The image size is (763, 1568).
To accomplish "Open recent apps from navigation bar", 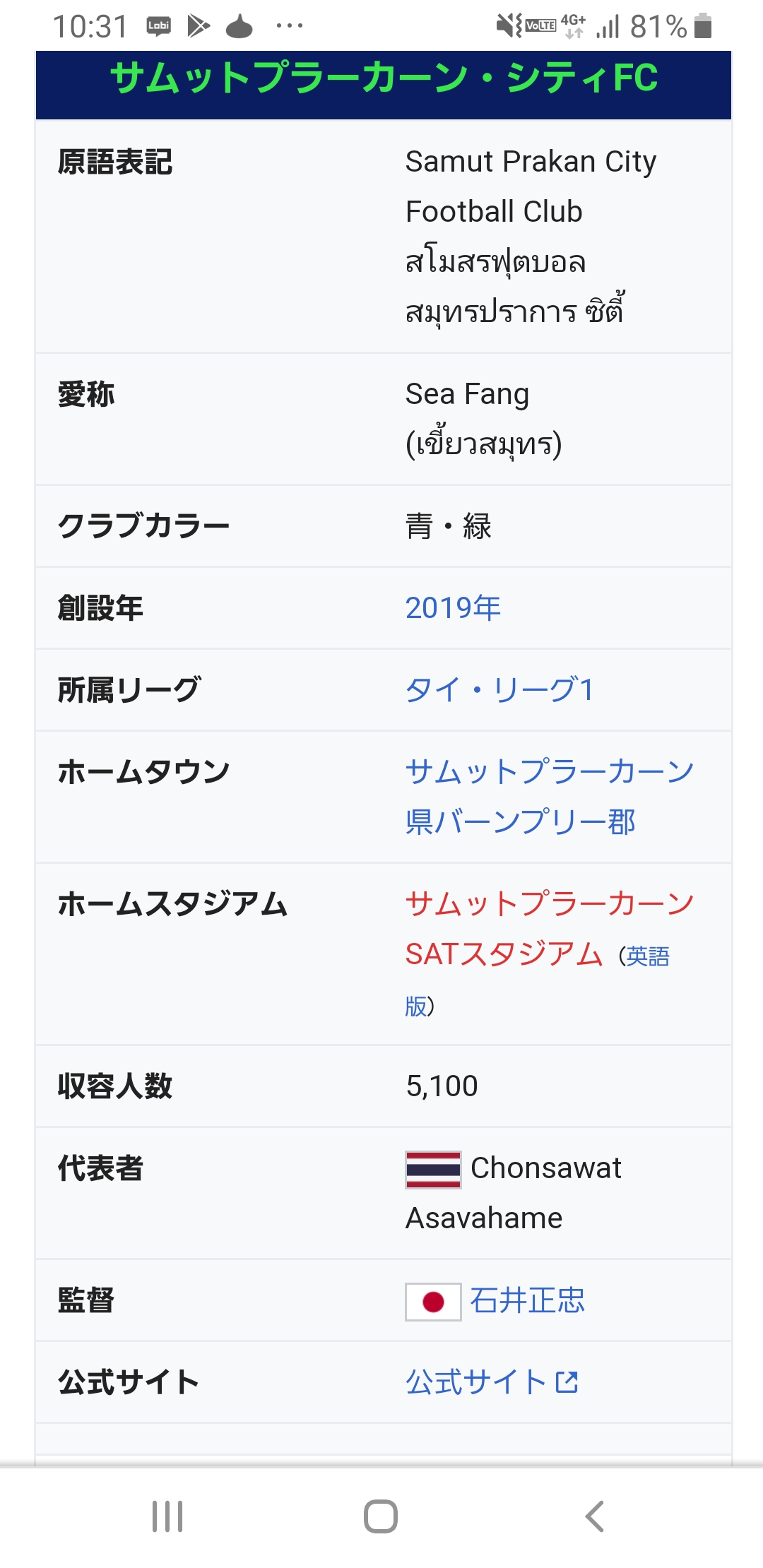I will pos(167,1516).
